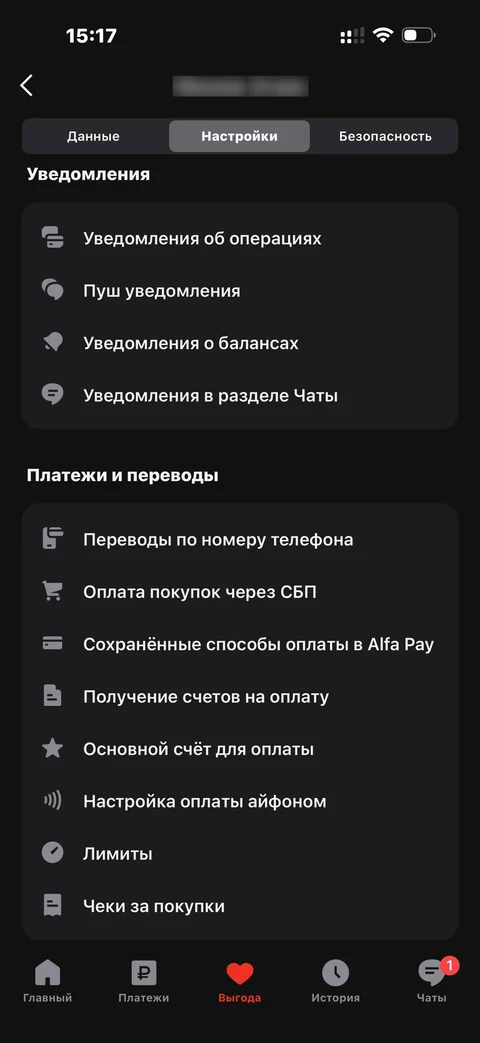The image size is (480, 1043).
Task: Open Переводы по номеру телефона
Action: [239, 539]
